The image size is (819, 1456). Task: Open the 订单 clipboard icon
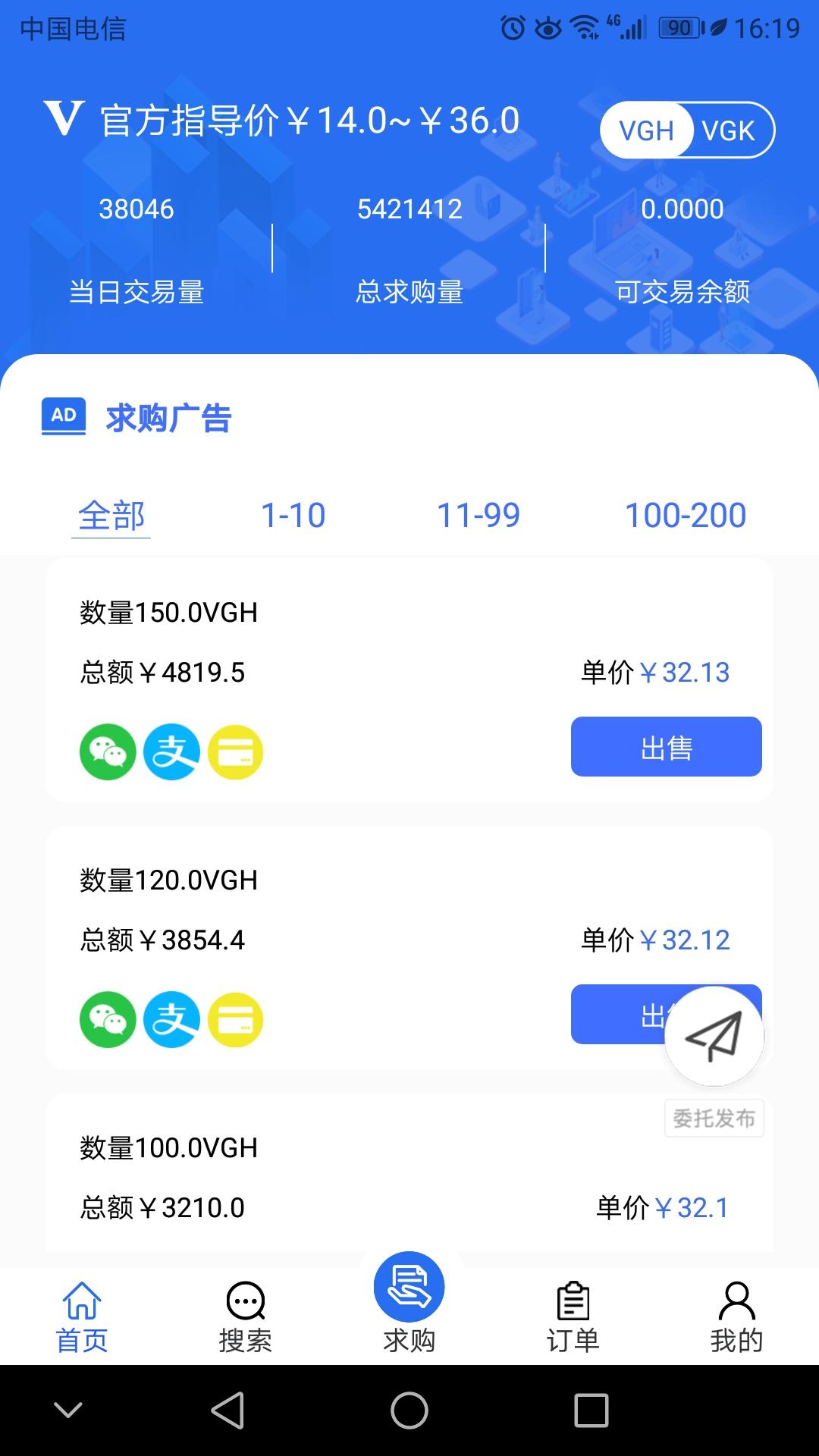(x=573, y=1297)
